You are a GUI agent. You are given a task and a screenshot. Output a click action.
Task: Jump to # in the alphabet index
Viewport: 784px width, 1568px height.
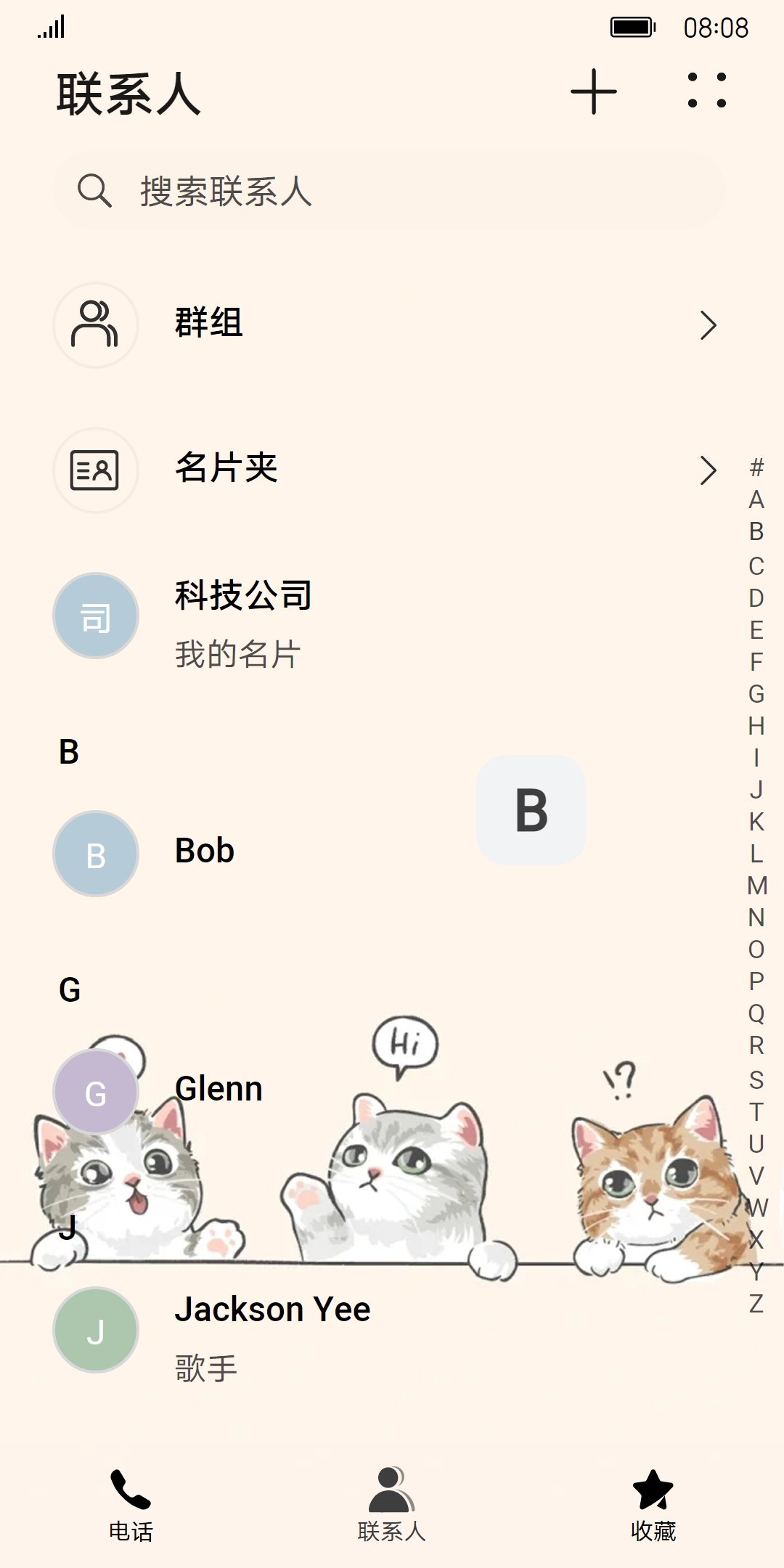tap(756, 467)
